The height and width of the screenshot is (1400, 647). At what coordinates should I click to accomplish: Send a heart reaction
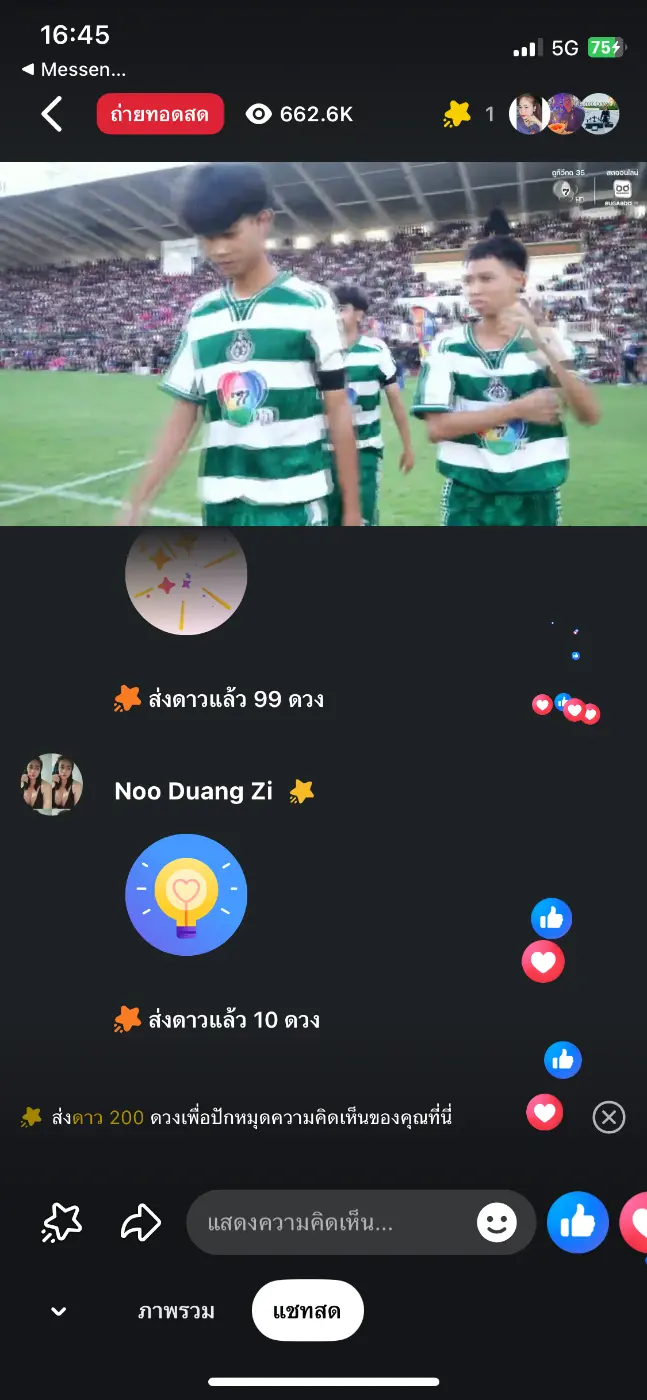(636, 1222)
